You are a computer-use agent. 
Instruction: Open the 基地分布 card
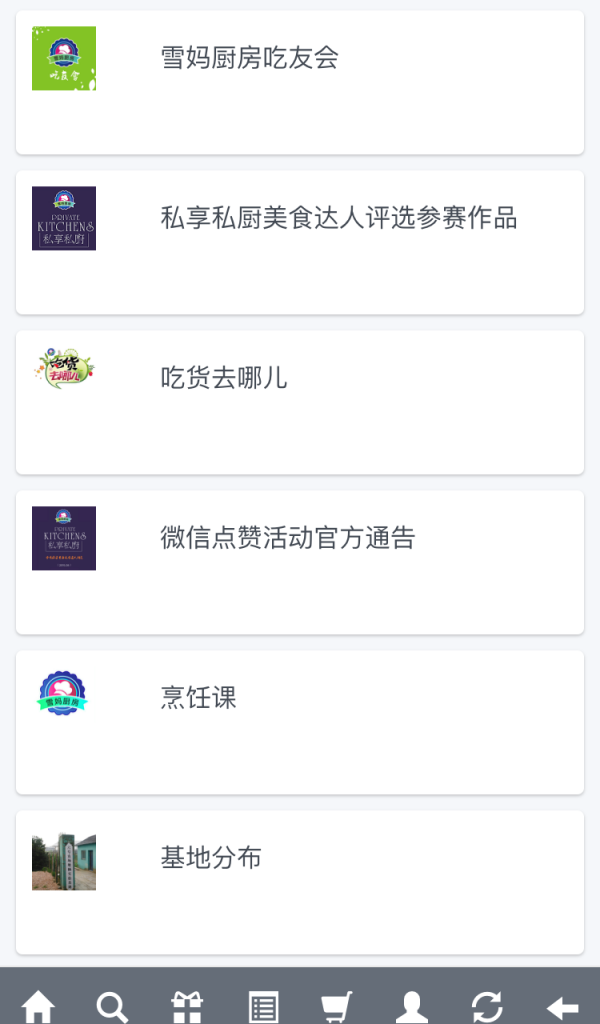(299, 882)
